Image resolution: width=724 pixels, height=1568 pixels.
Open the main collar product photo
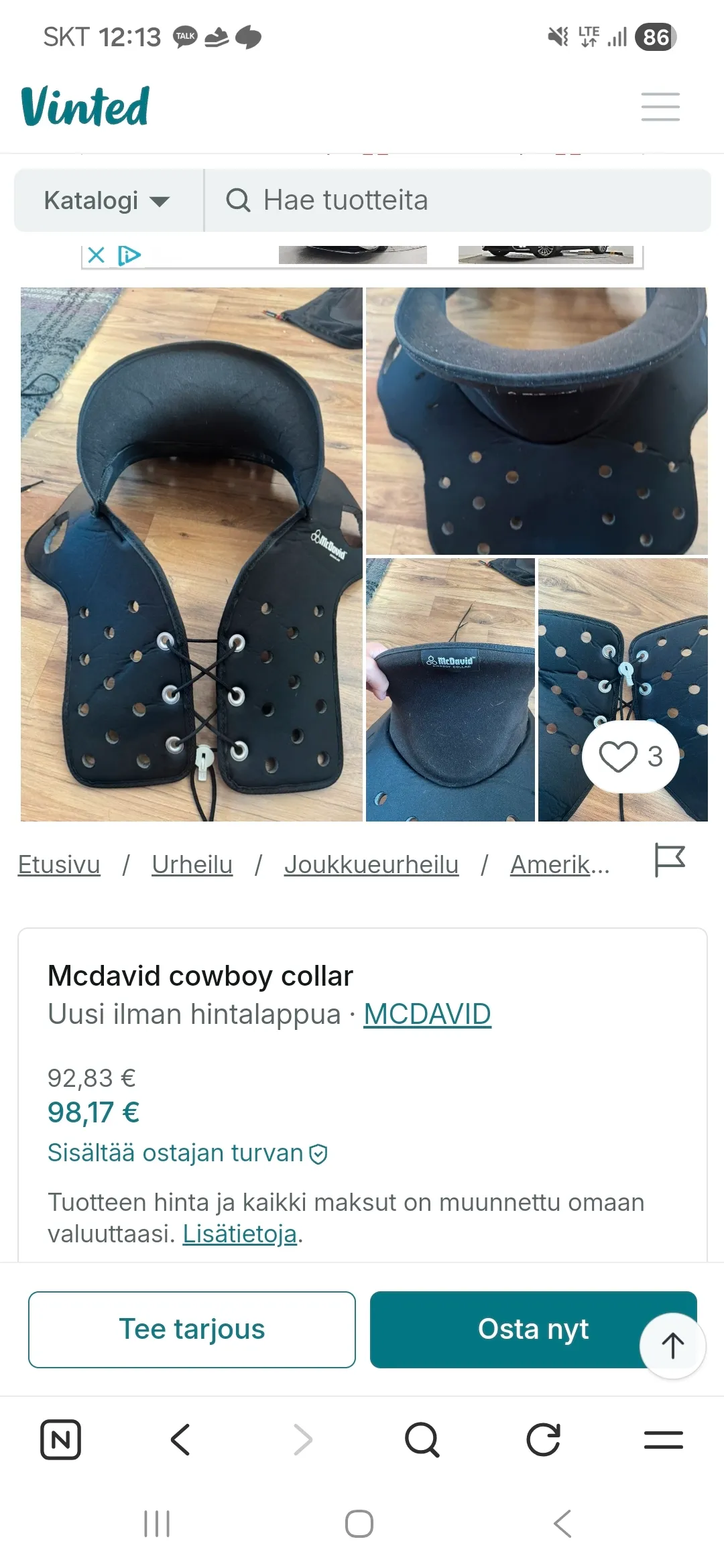pyautogui.click(x=192, y=554)
